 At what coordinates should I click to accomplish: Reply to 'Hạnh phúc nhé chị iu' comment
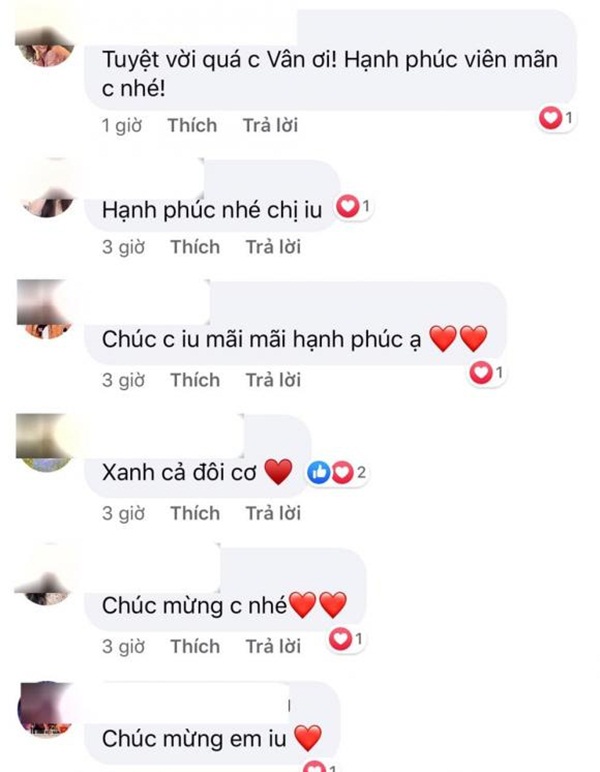point(273,247)
